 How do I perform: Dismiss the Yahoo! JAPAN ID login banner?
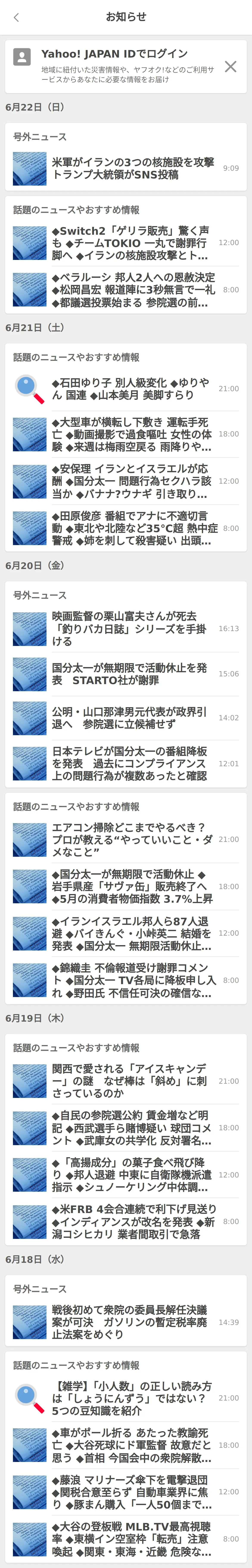(230, 66)
